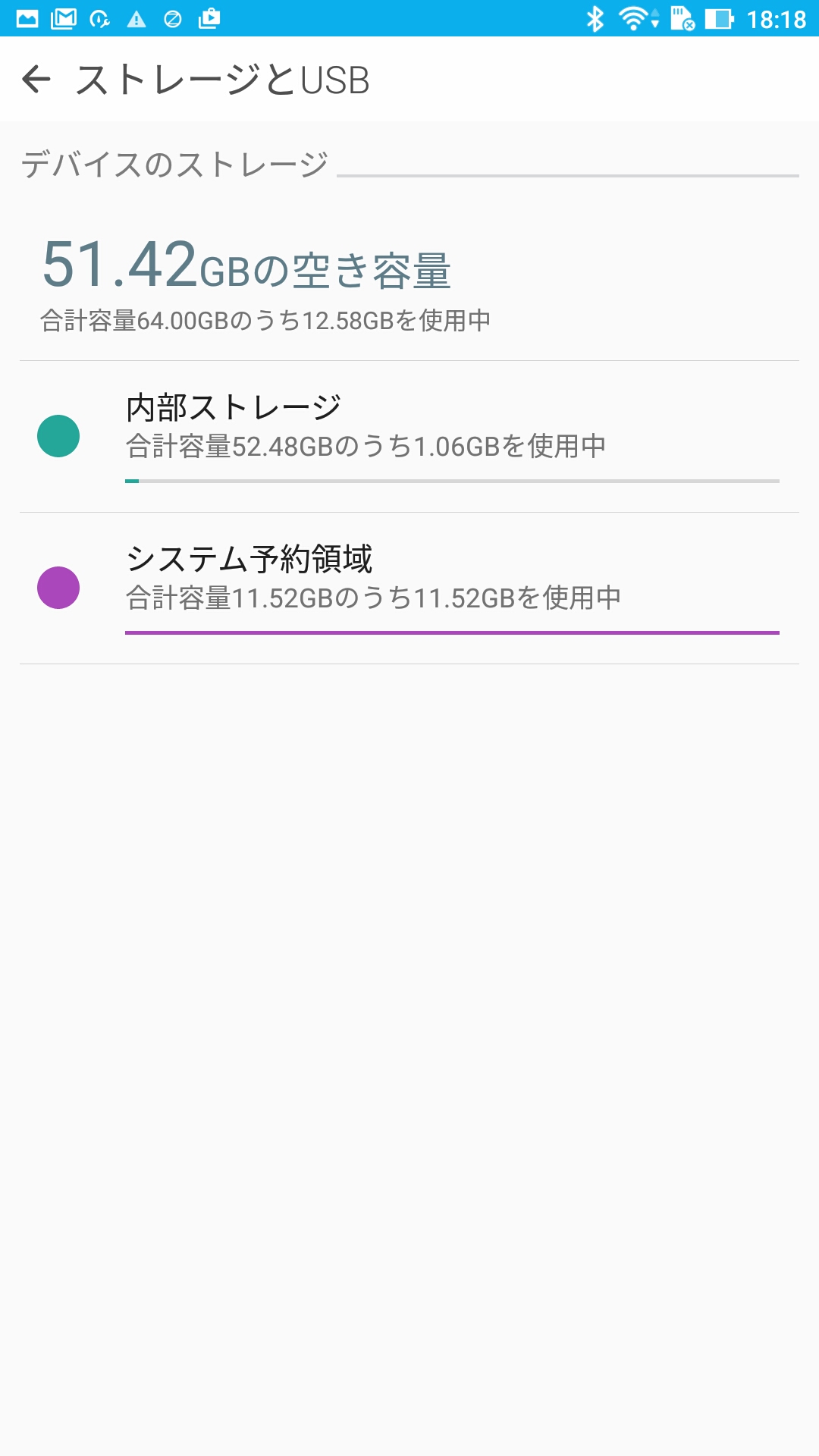This screenshot has height=1456, width=819.
Task: Go back from ストレージとUSB screen
Action: pyautogui.click(x=36, y=79)
